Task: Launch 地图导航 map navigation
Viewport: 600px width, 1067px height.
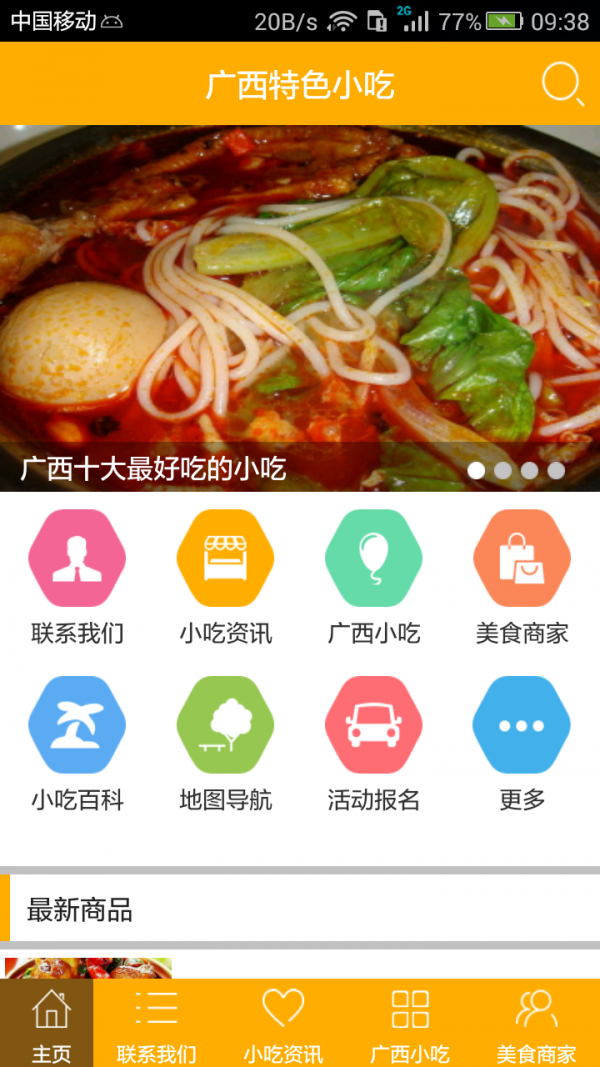Action: [x=225, y=725]
